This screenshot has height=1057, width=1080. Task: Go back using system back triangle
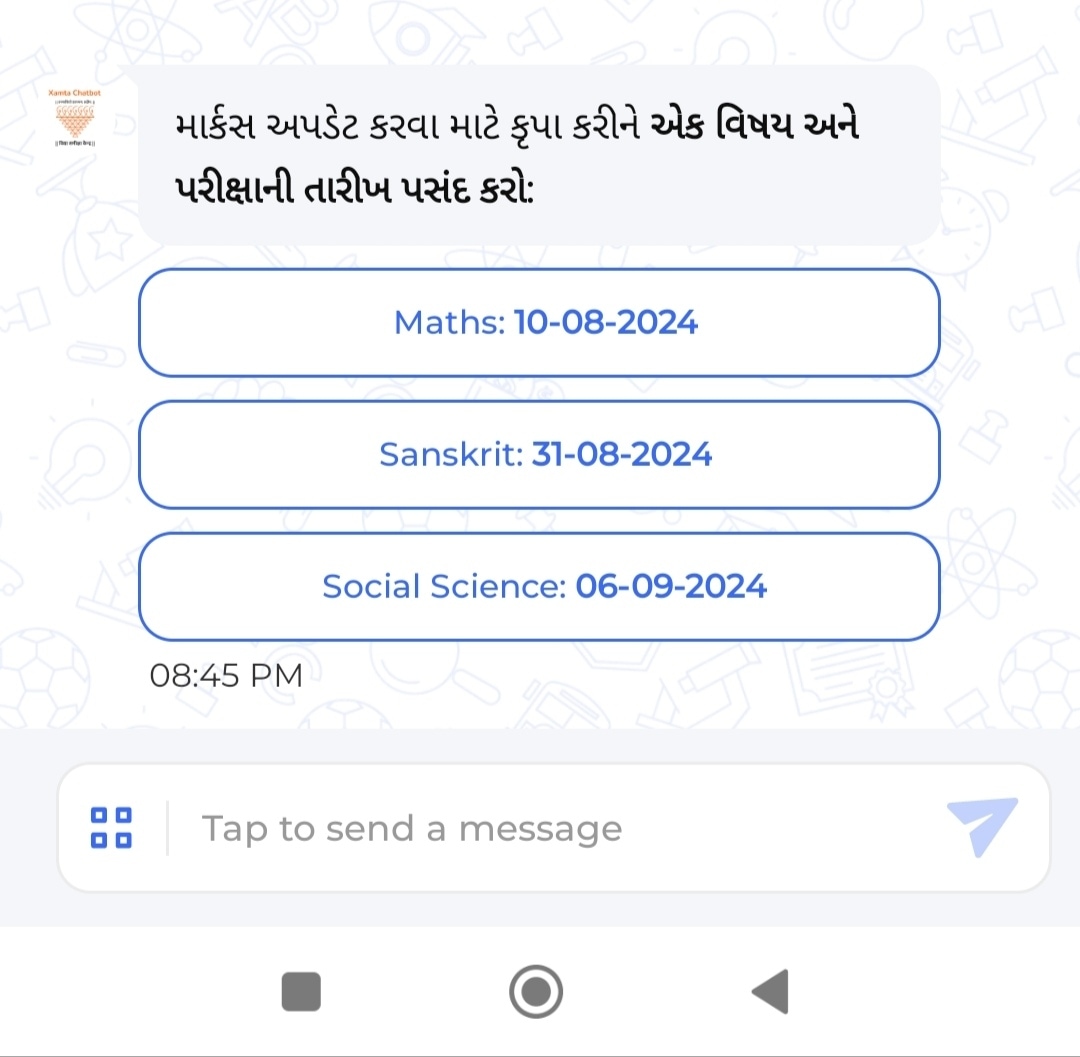[x=771, y=992]
